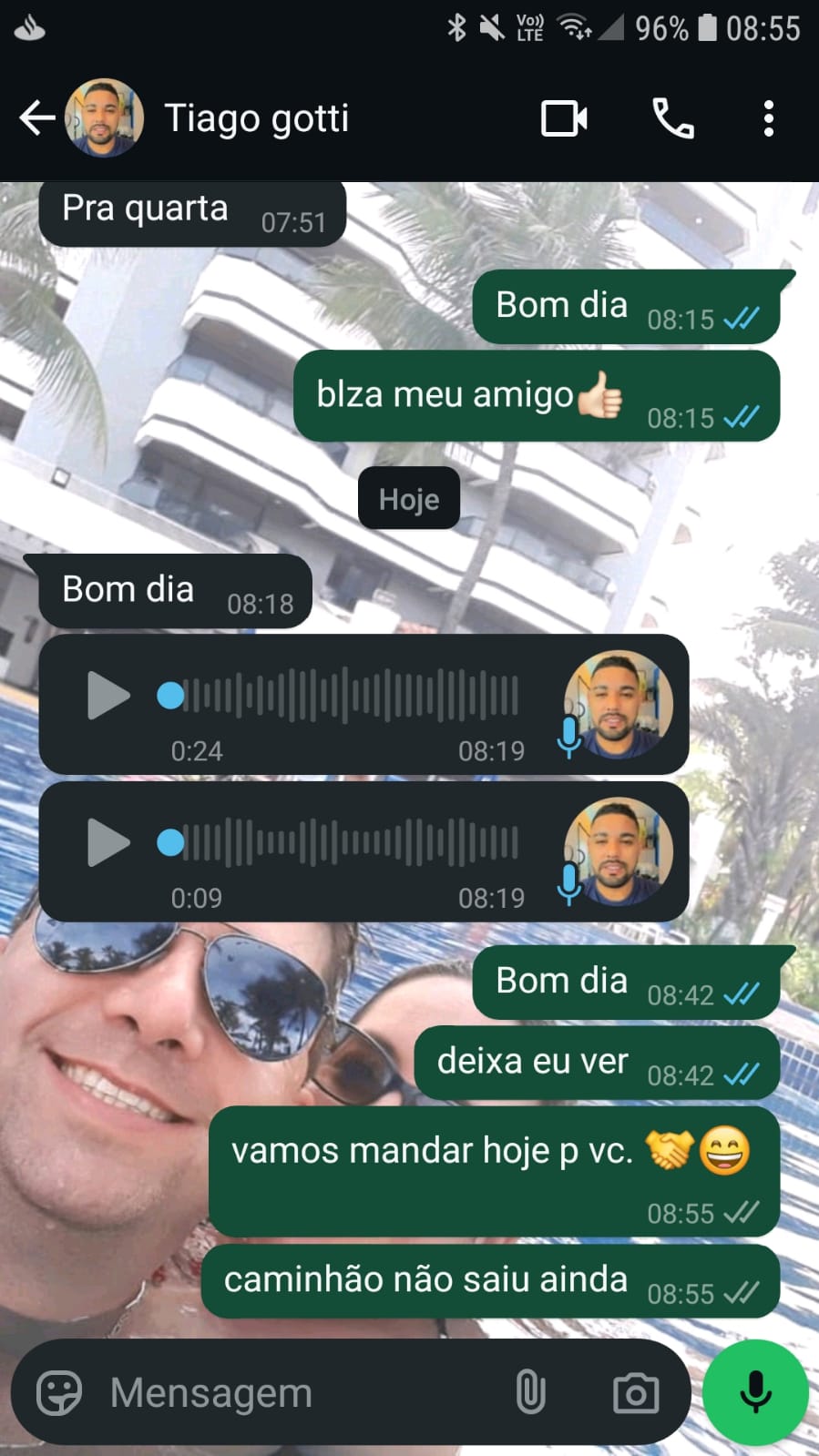Play the 0:09 voice message

click(108, 842)
